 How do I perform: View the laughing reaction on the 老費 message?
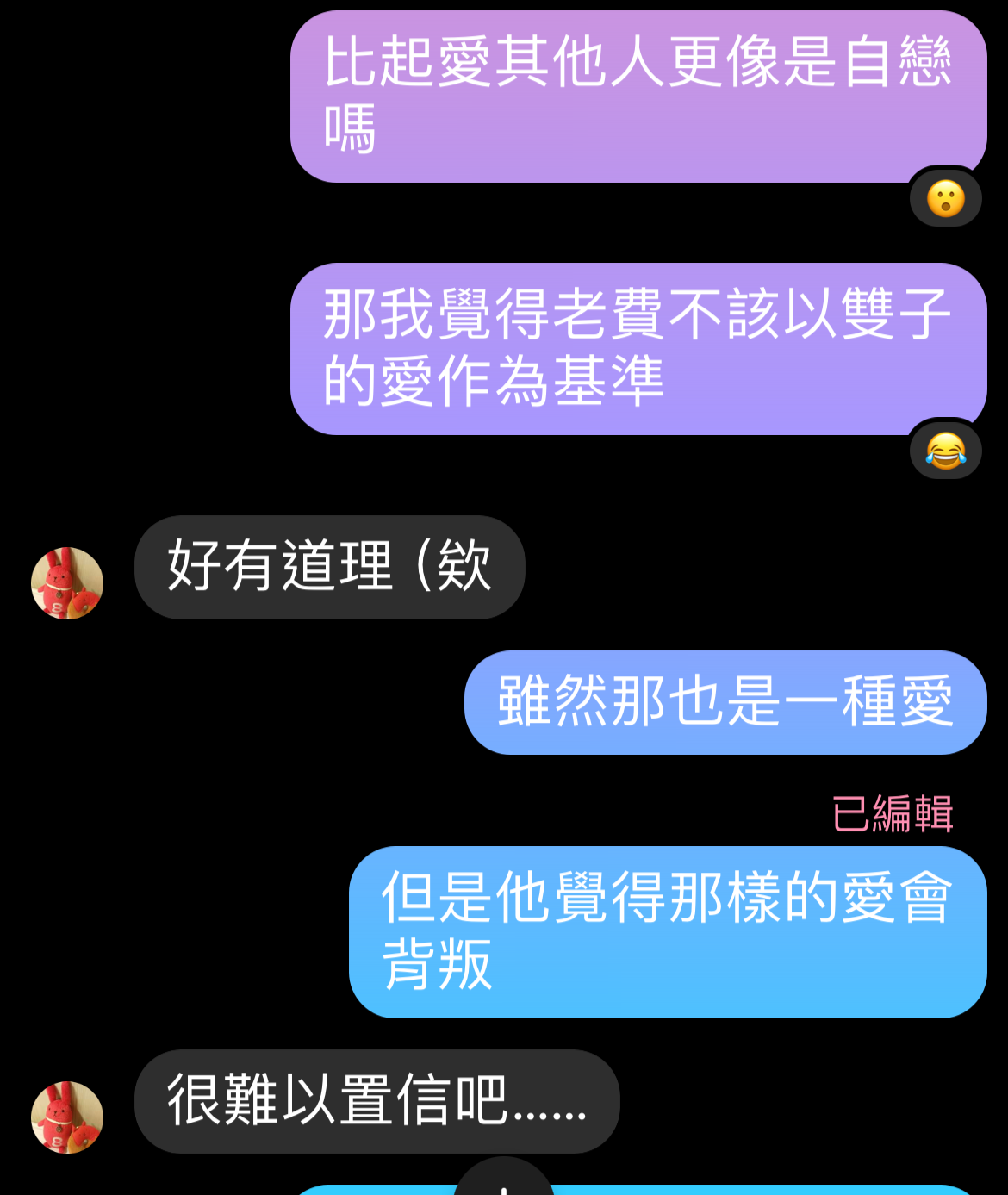point(945,451)
